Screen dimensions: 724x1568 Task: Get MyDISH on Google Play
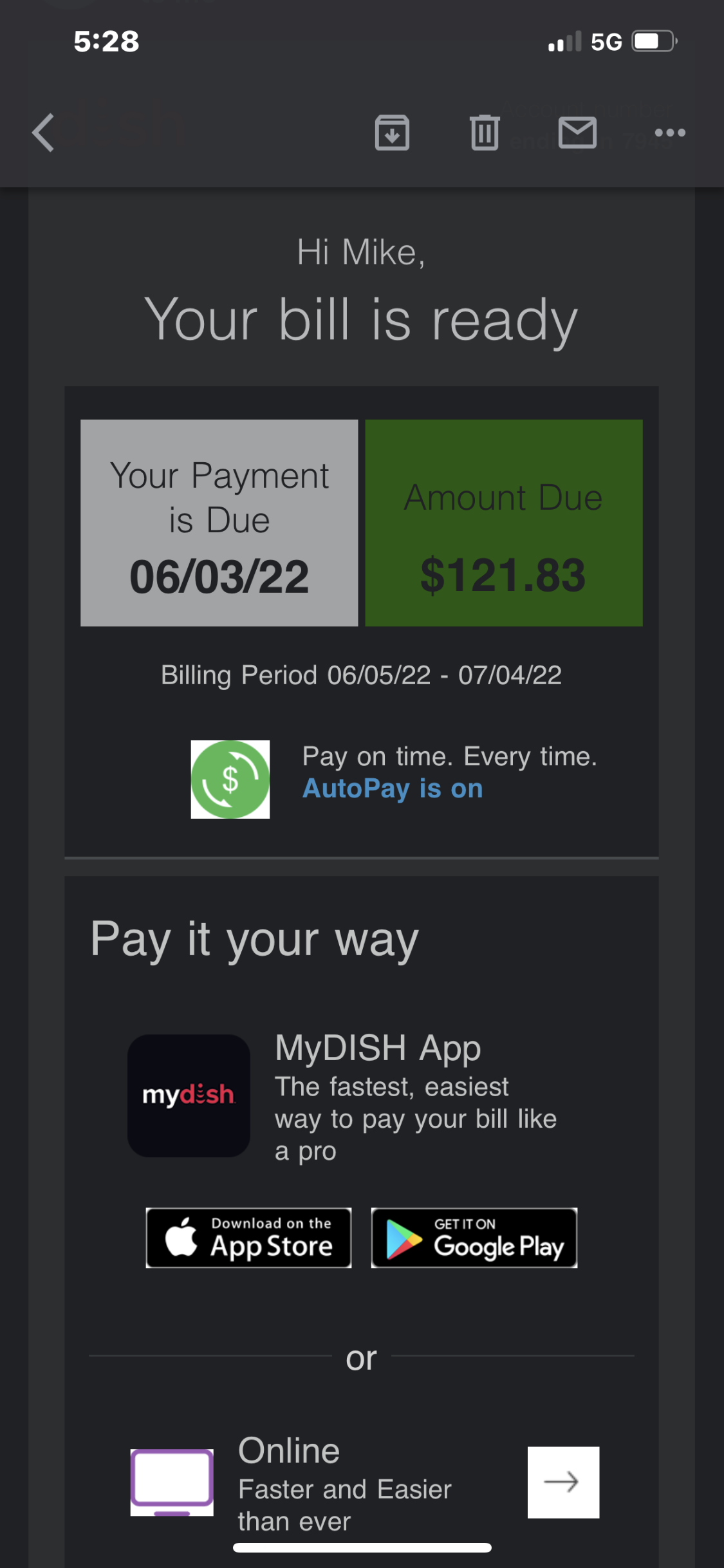tap(474, 1238)
